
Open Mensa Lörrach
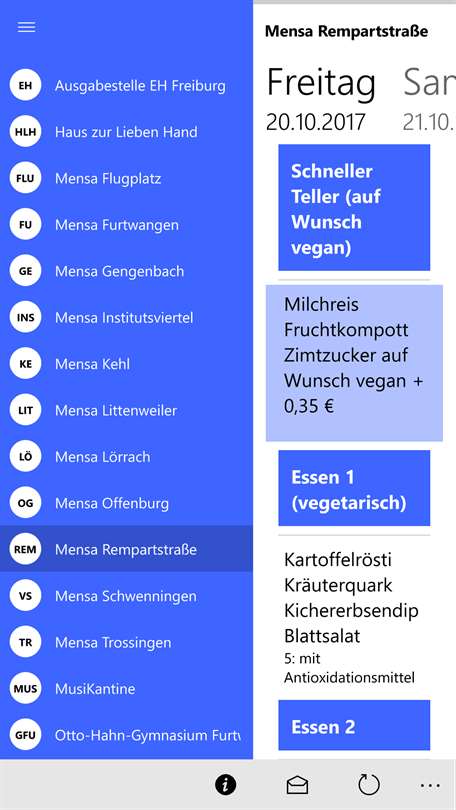126,457
